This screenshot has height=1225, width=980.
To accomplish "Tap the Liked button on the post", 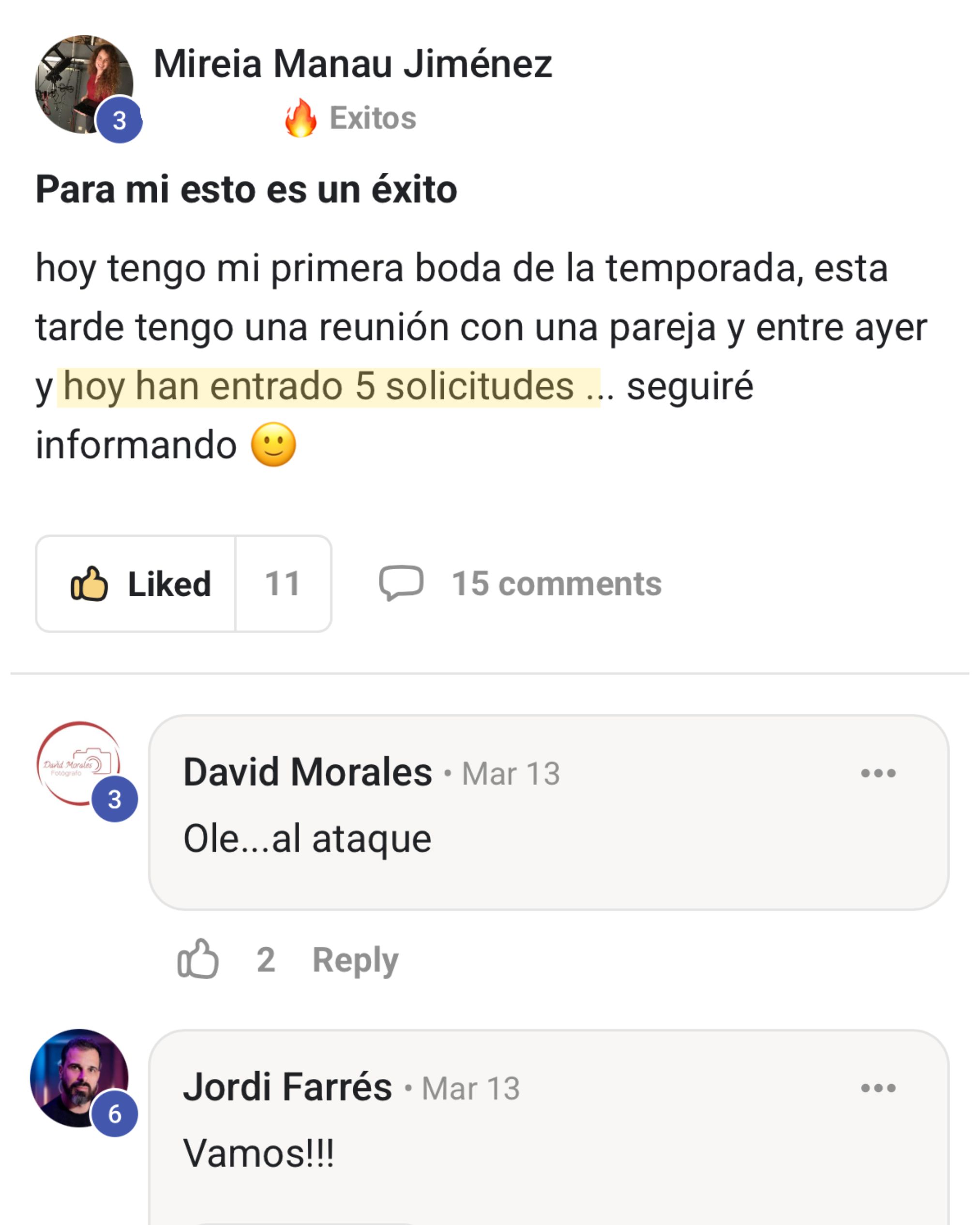I will coord(136,584).
